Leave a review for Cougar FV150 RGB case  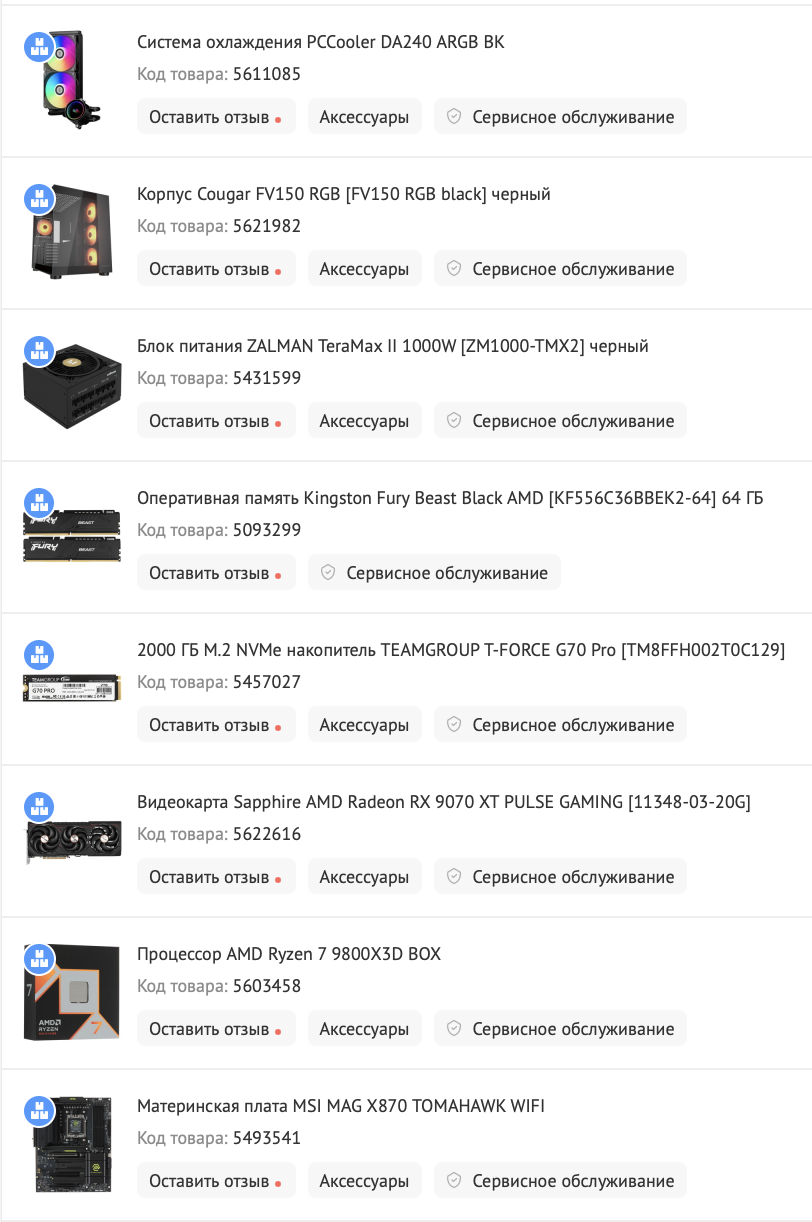tap(215, 269)
